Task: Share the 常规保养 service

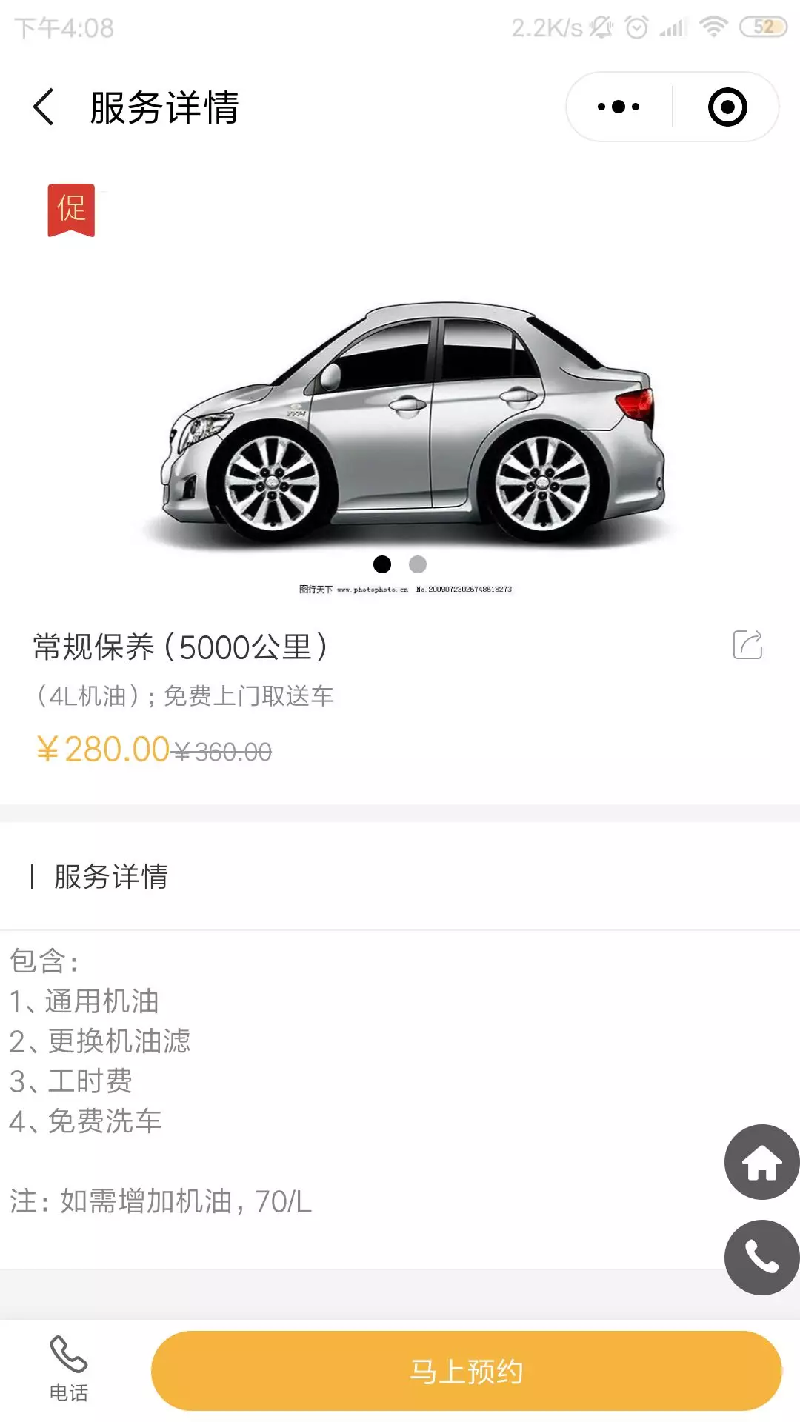Action: (747, 645)
